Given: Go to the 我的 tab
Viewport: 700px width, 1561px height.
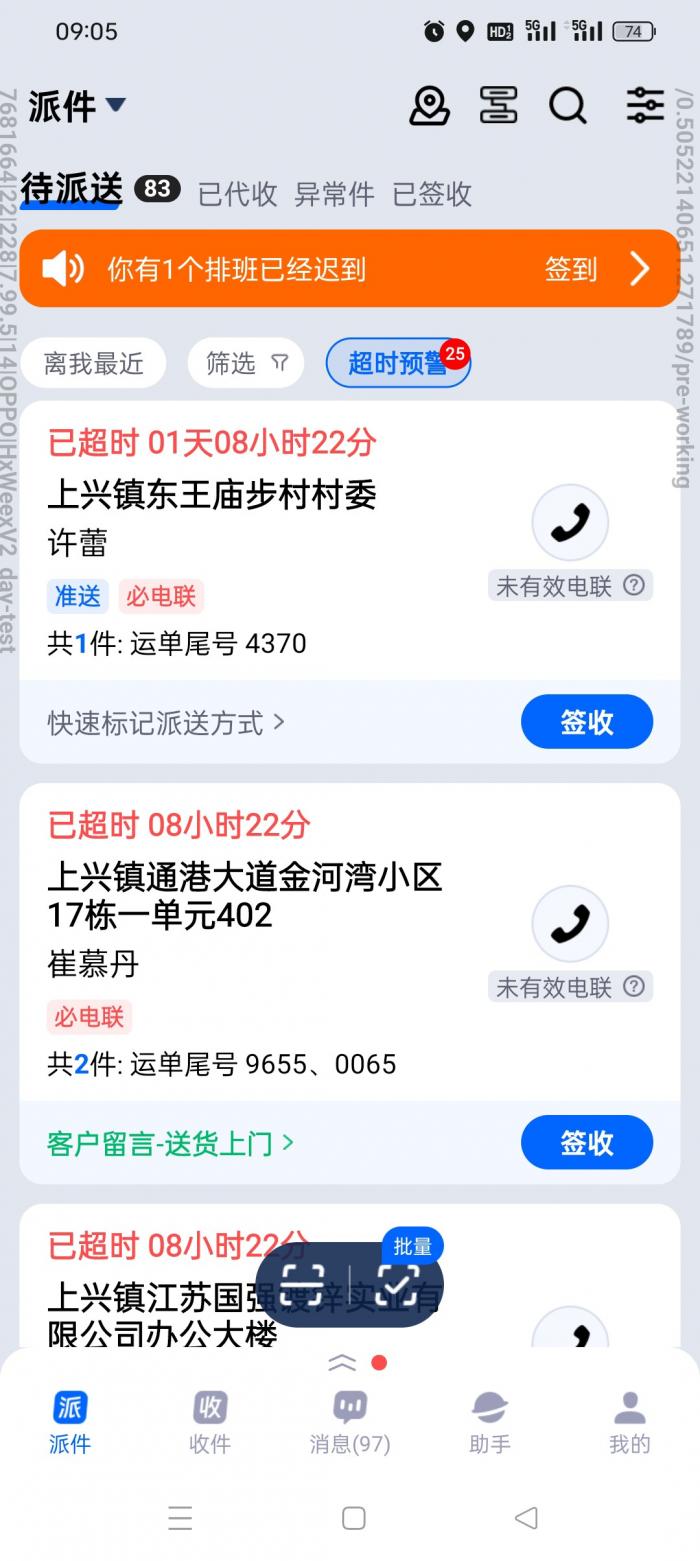Looking at the screenshot, I should [x=629, y=1422].
